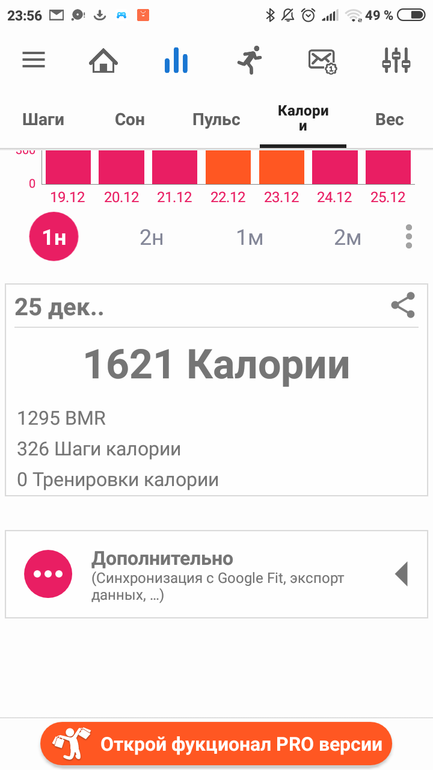
Task: Expand the Дополнительно section
Action: click(x=216, y=574)
